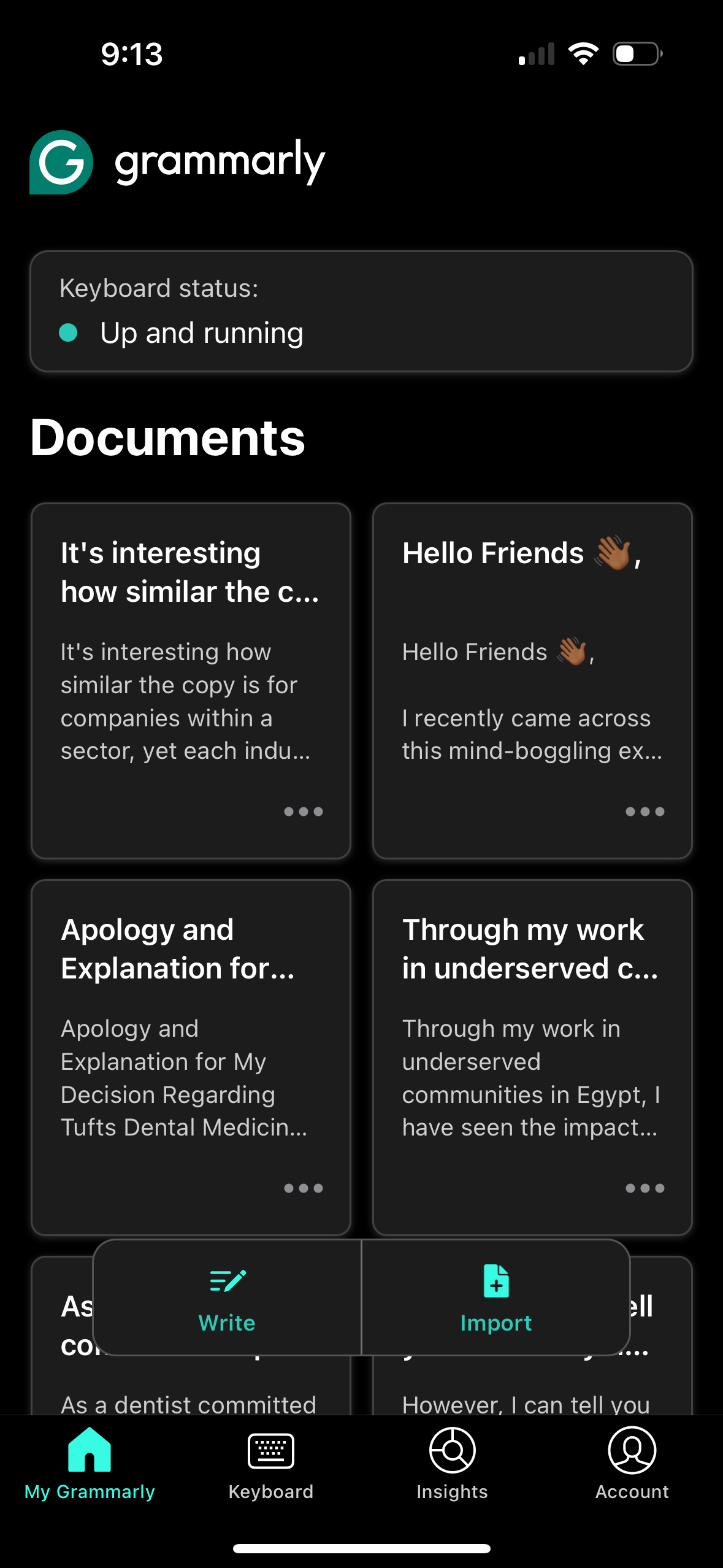723x1568 pixels.
Task: Open Insights via its dial icon
Action: [x=451, y=1450]
